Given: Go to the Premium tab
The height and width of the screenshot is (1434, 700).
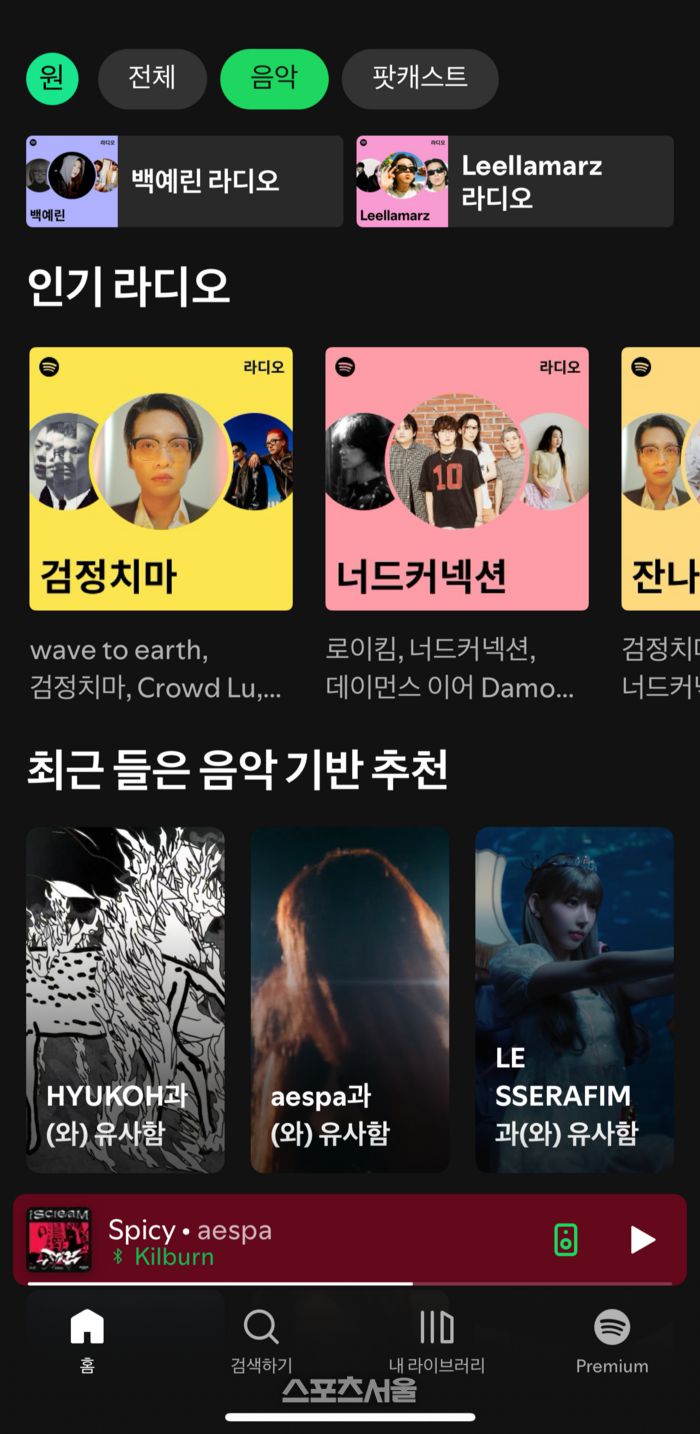Looking at the screenshot, I should point(612,1342).
